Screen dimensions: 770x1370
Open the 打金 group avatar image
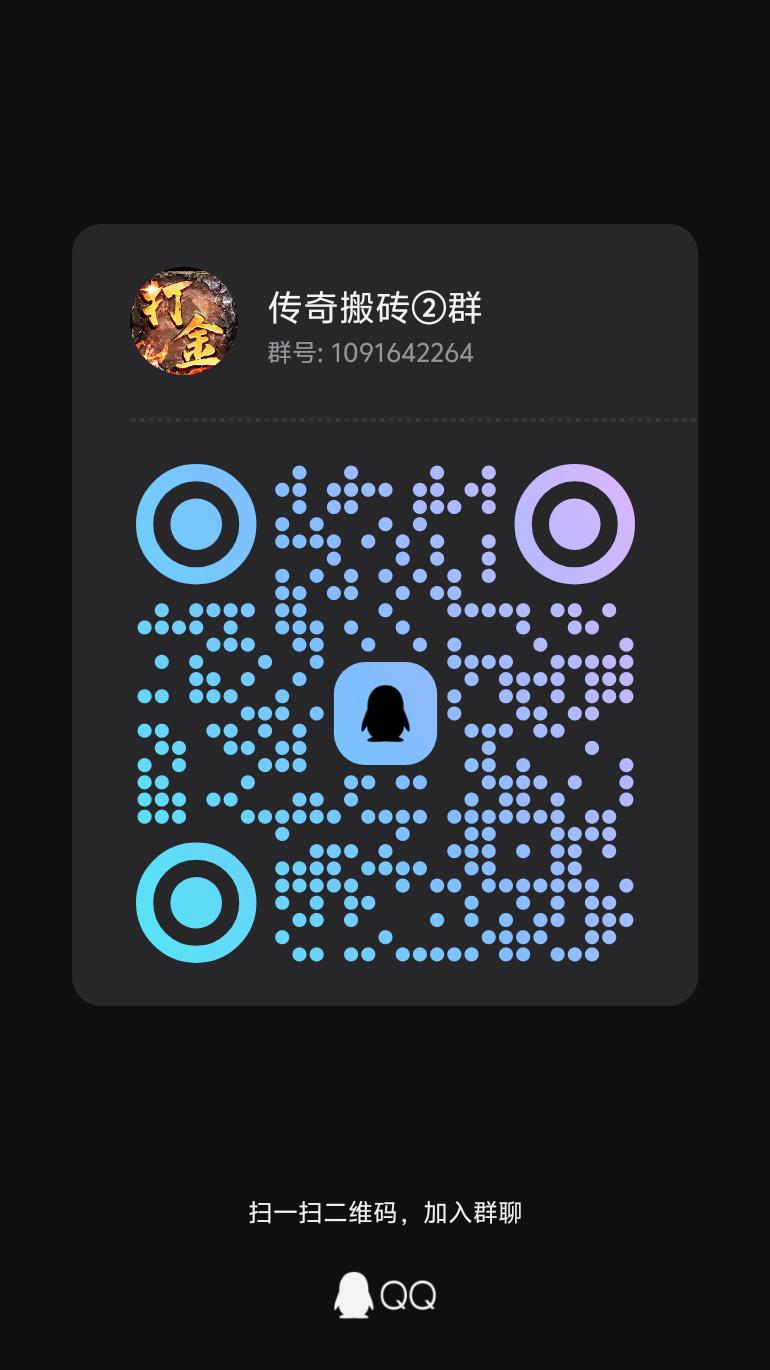(185, 322)
